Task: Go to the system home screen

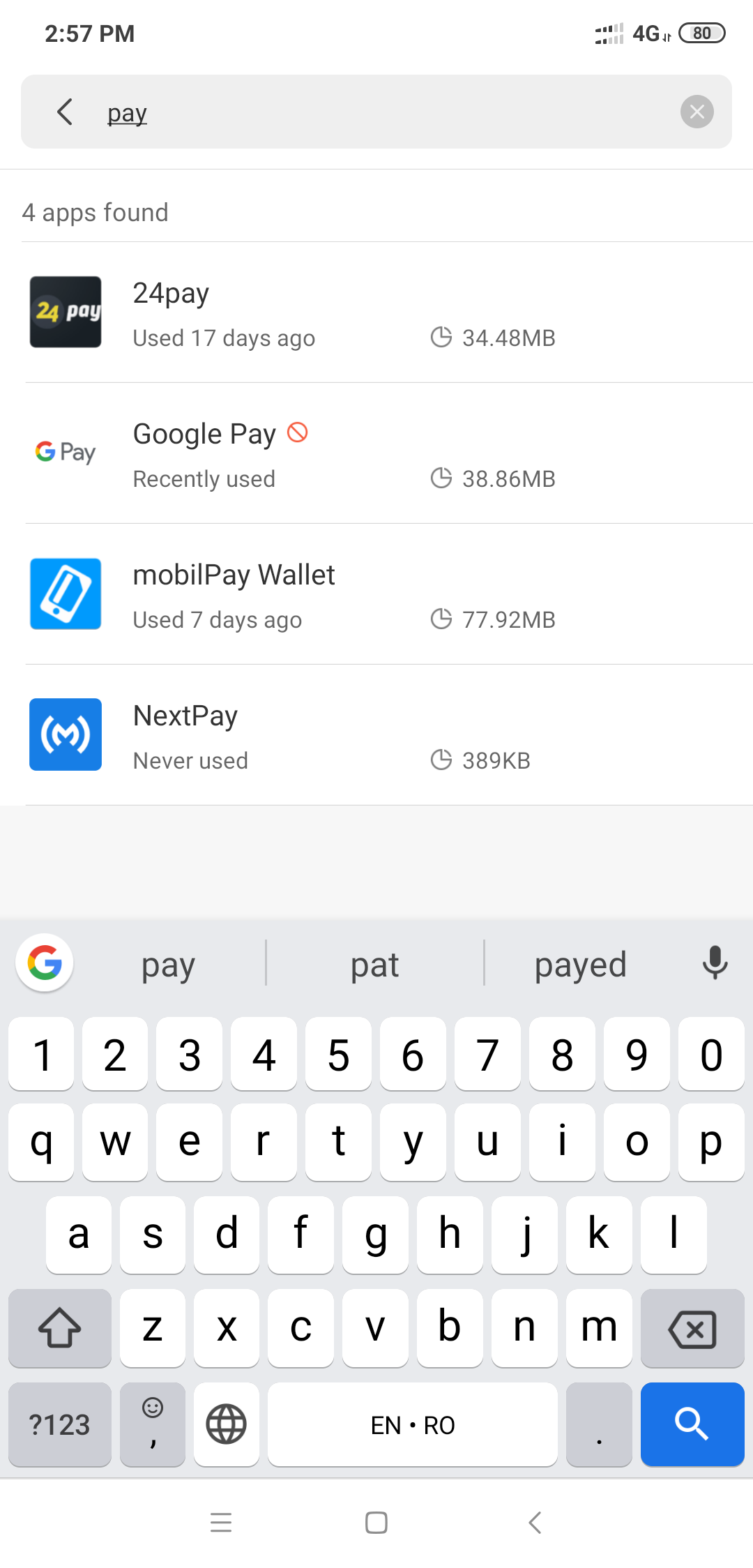Action: [x=376, y=1523]
